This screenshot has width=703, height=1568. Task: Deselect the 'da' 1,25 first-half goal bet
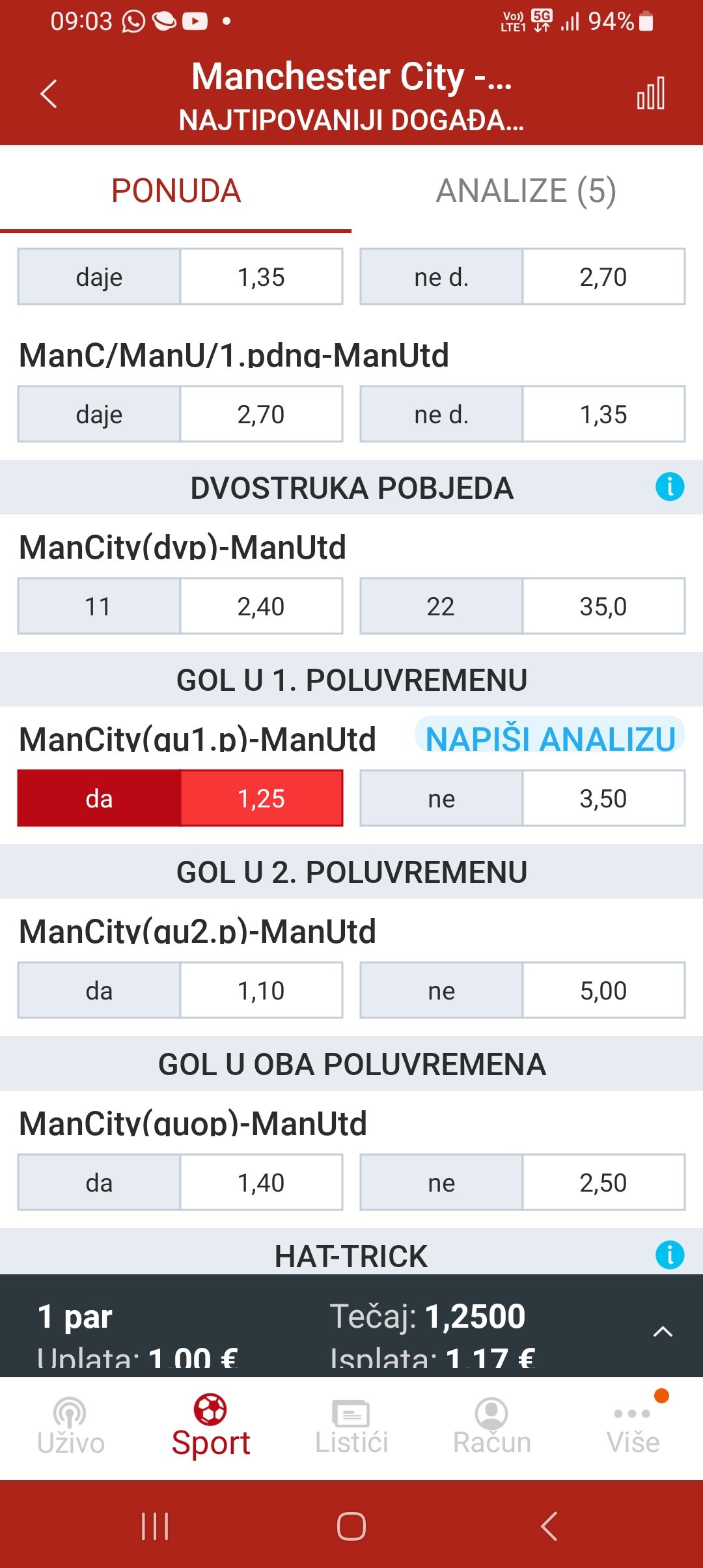click(x=180, y=798)
